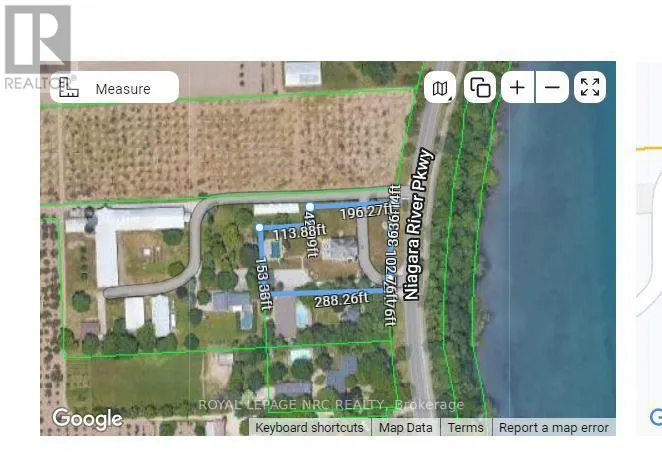Screen dimensions: 662x462
Task: Zoom in with the plus button
Action: click(517, 88)
